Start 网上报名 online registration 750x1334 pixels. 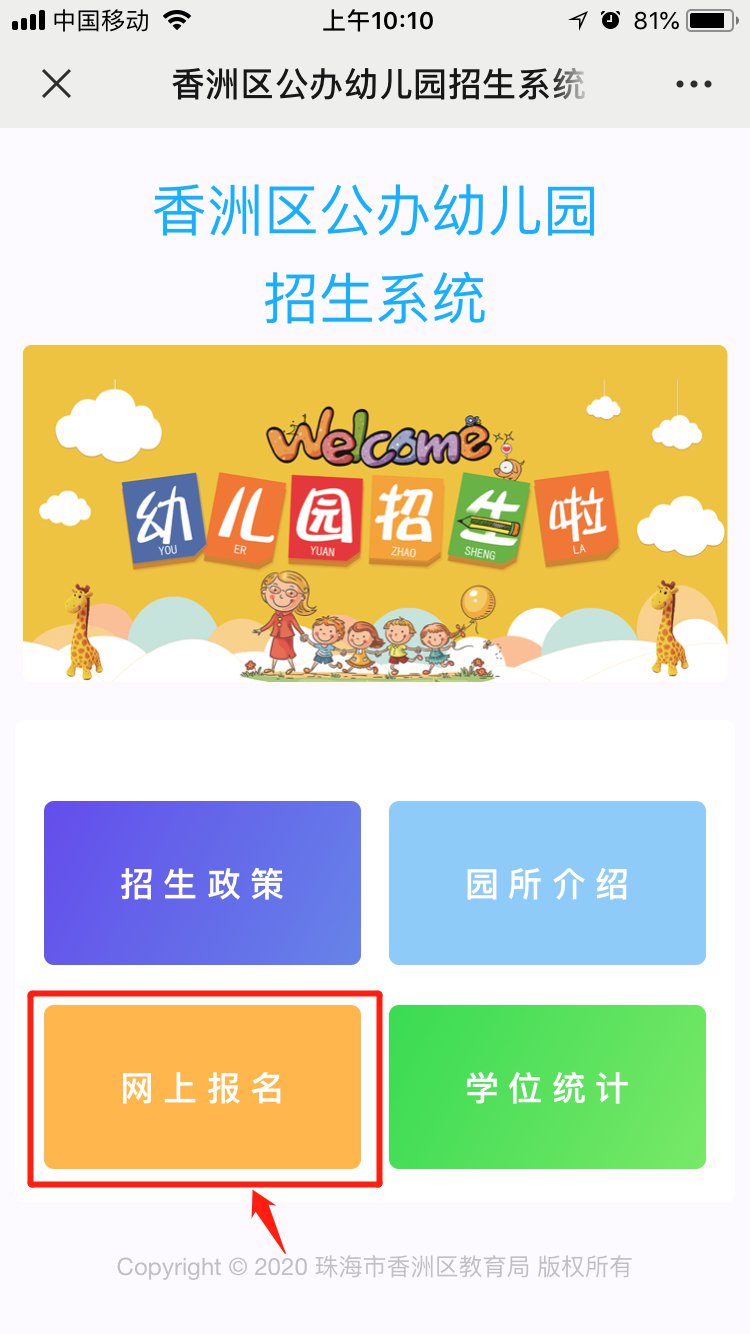[x=202, y=1087]
